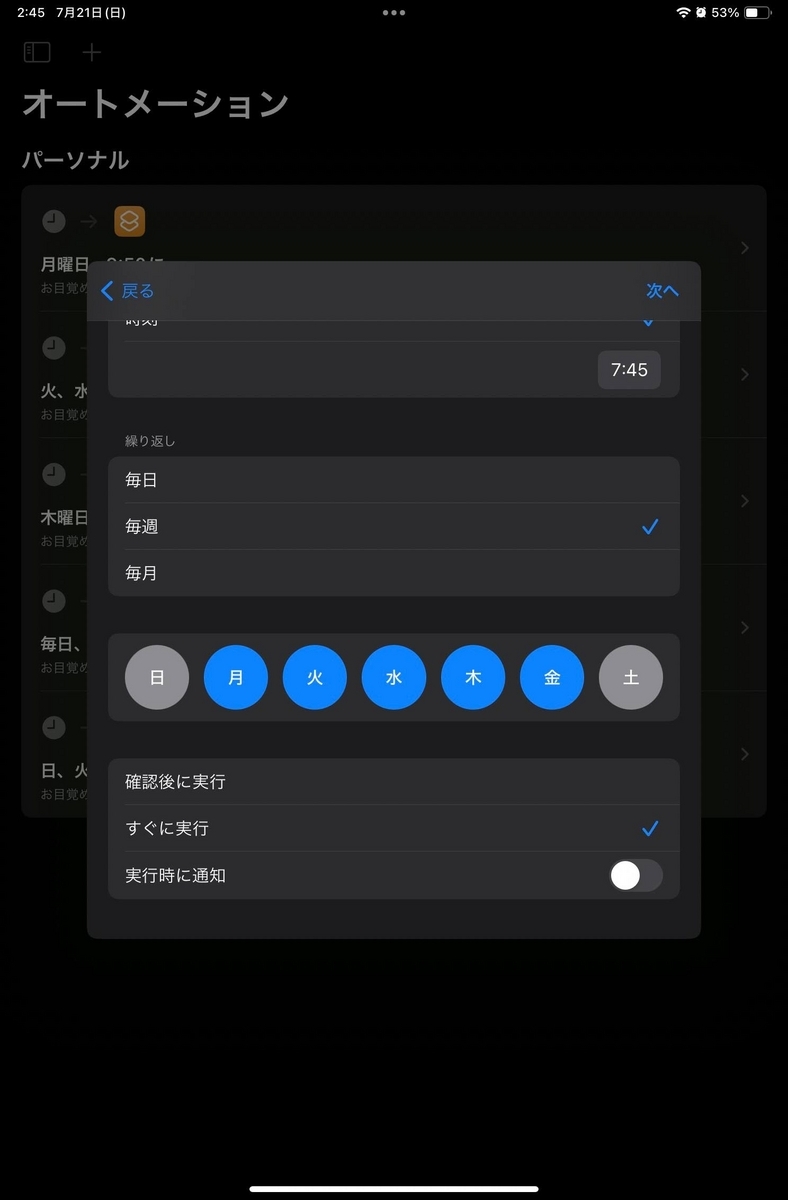Viewport: 788px width, 1200px height.
Task: Deselect Thursday (木) day circle
Action: [x=473, y=677]
